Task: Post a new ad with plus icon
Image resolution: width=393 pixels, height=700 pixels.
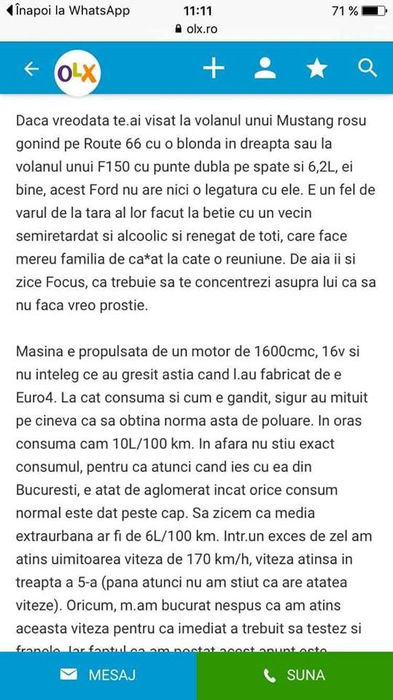Action: pos(214,69)
